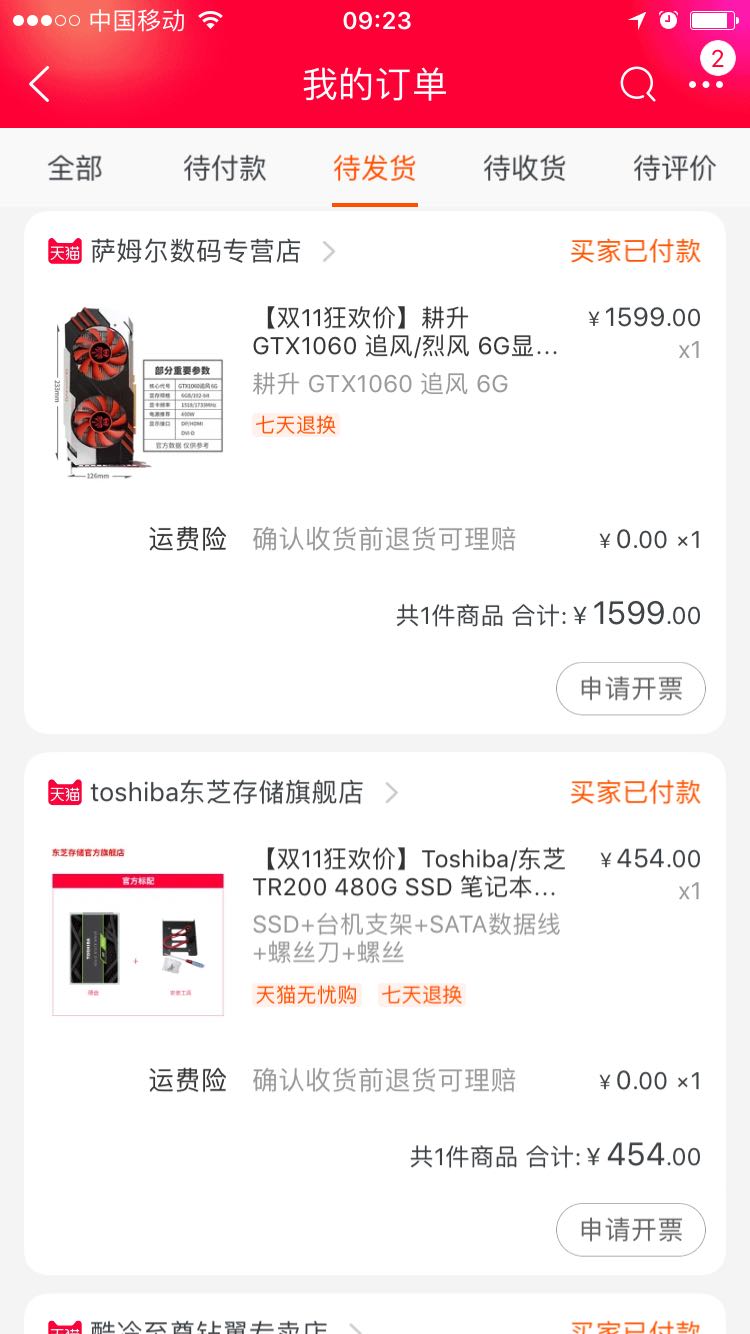Switch to the 待评价 tab
This screenshot has height=1334, width=750.
click(675, 168)
